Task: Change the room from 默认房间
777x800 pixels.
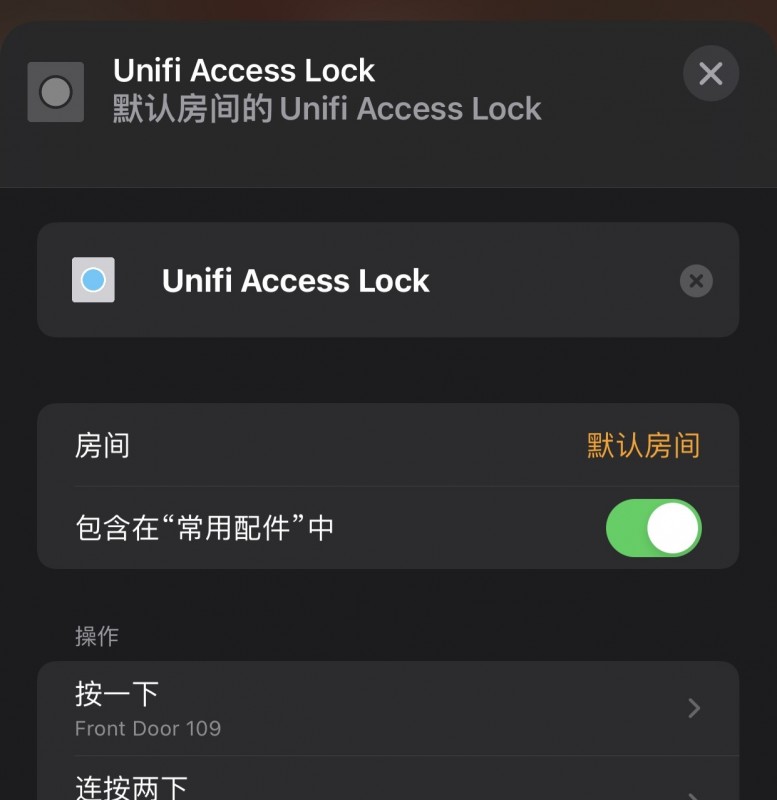Action: (x=642, y=445)
